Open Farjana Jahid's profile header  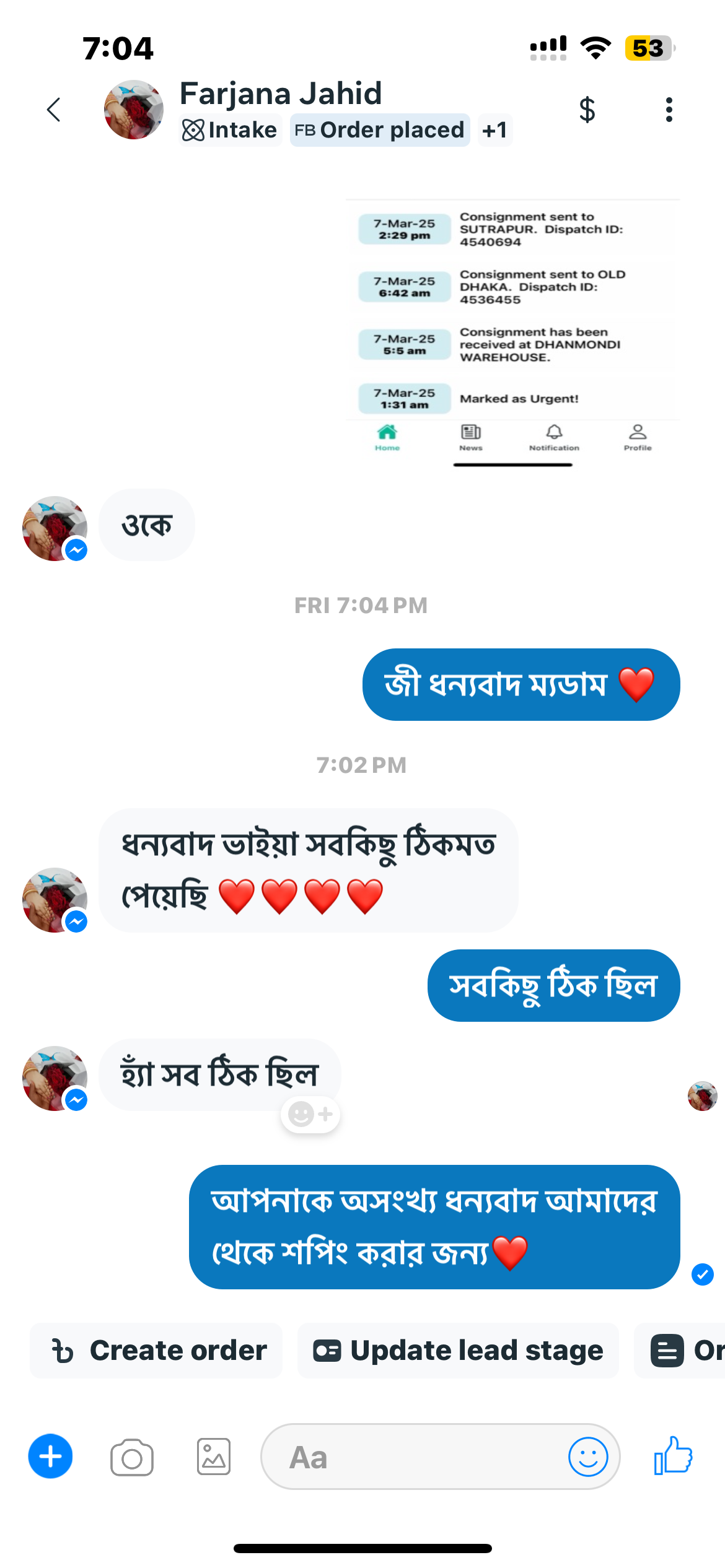pyautogui.click(x=280, y=94)
